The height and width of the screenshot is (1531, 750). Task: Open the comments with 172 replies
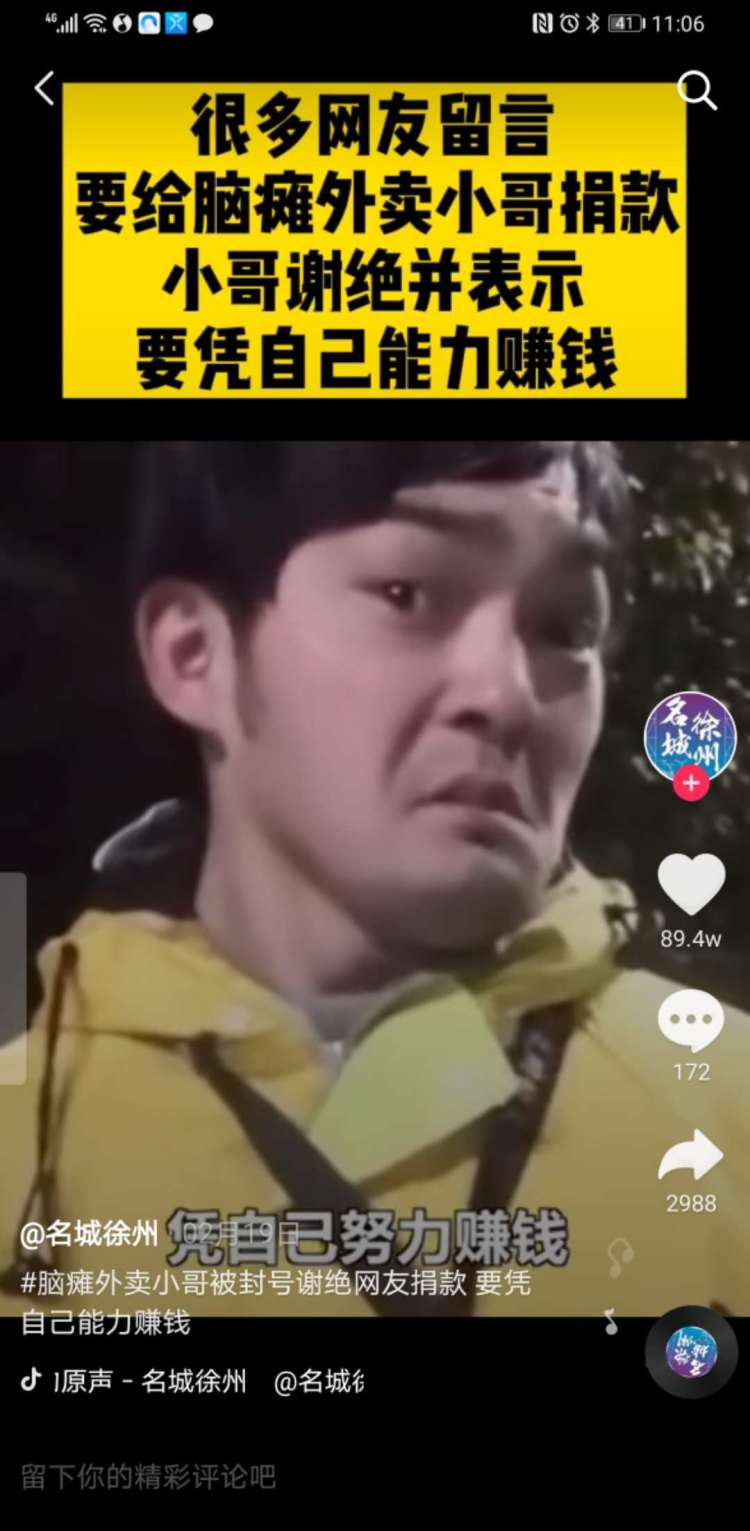pyautogui.click(x=690, y=1022)
